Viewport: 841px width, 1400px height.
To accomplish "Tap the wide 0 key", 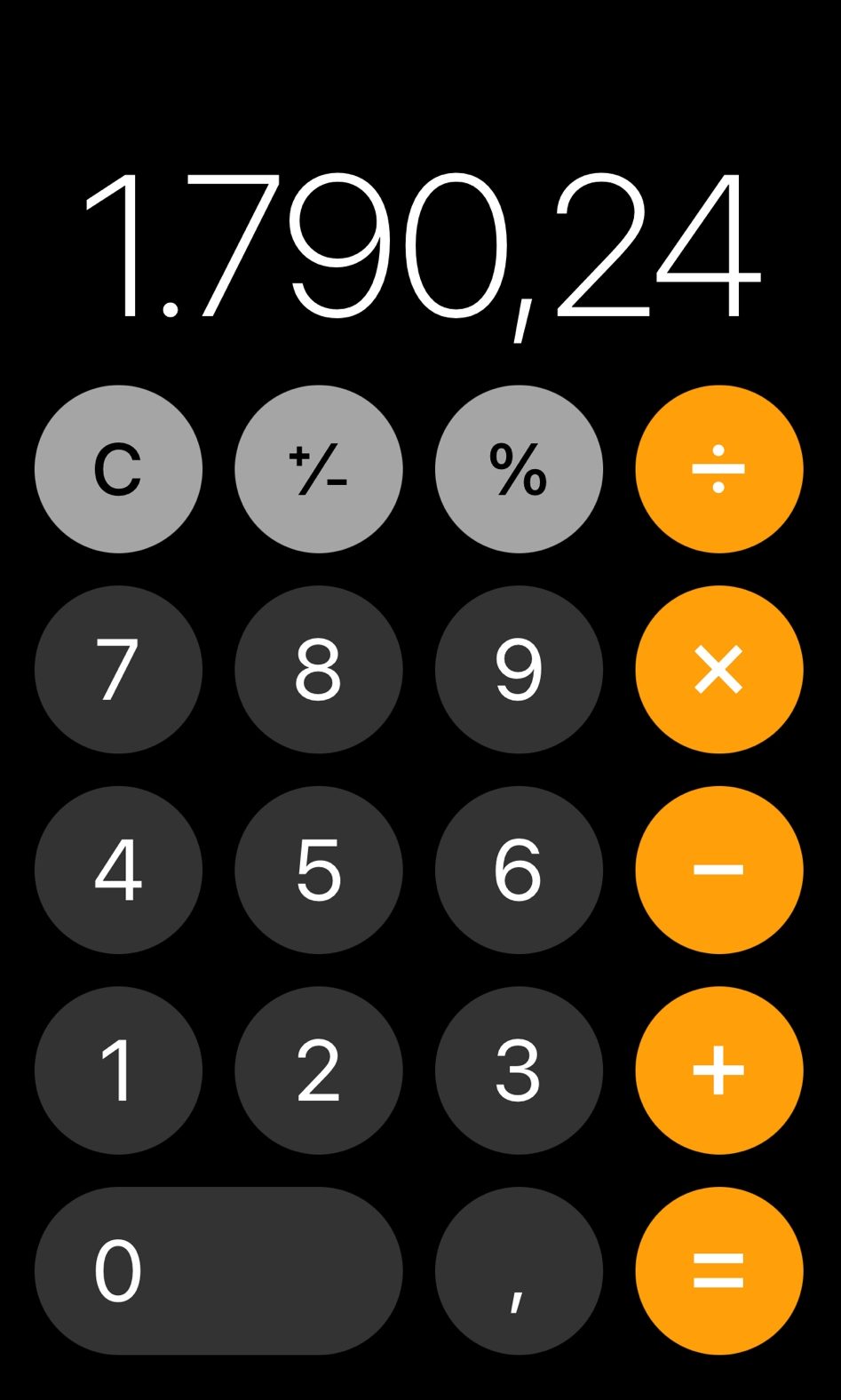I will pyautogui.click(x=218, y=1271).
